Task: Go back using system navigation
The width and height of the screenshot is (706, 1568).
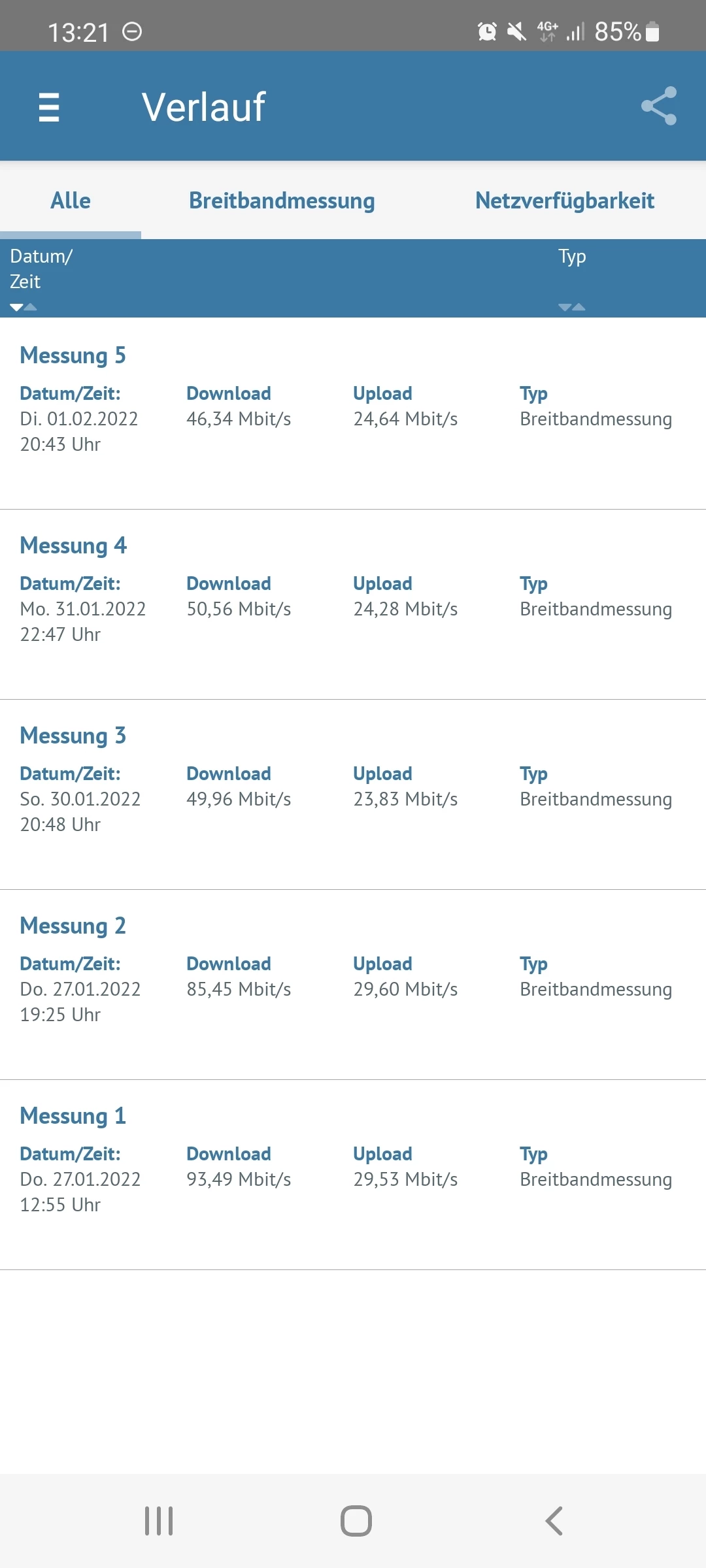Action: tap(554, 1521)
